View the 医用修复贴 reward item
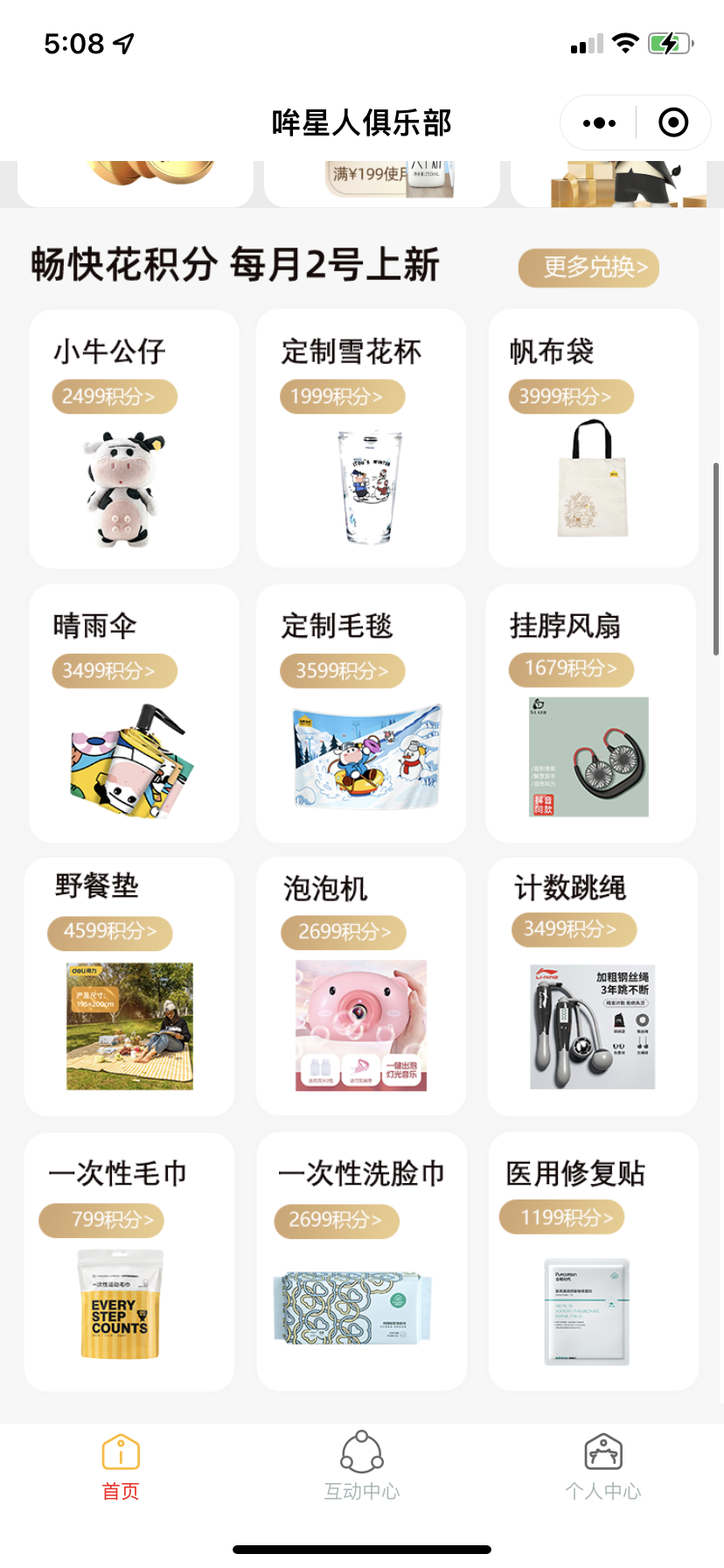The width and height of the screenshot is (724, 1568). (593, 1261)
